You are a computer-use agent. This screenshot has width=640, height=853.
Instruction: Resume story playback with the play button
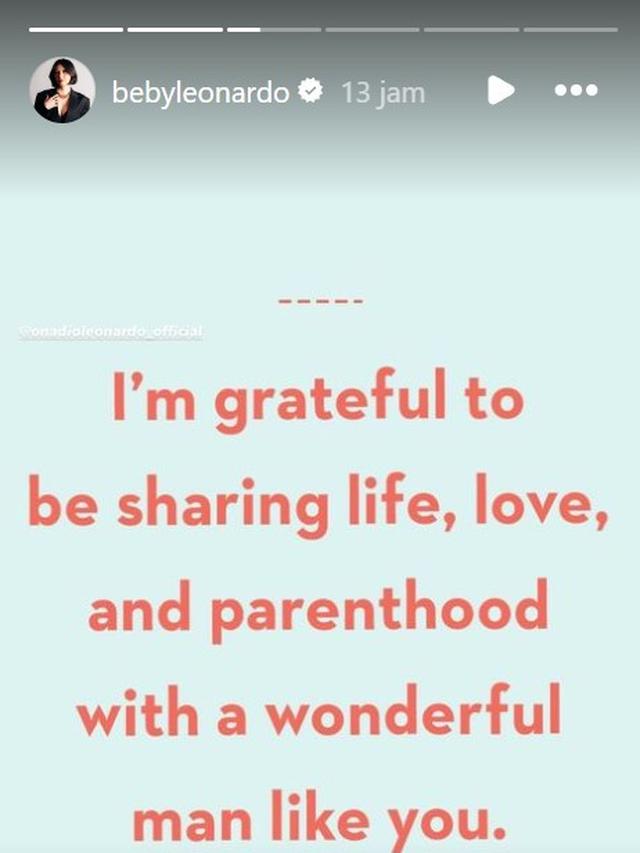click(x=500, y=91)
